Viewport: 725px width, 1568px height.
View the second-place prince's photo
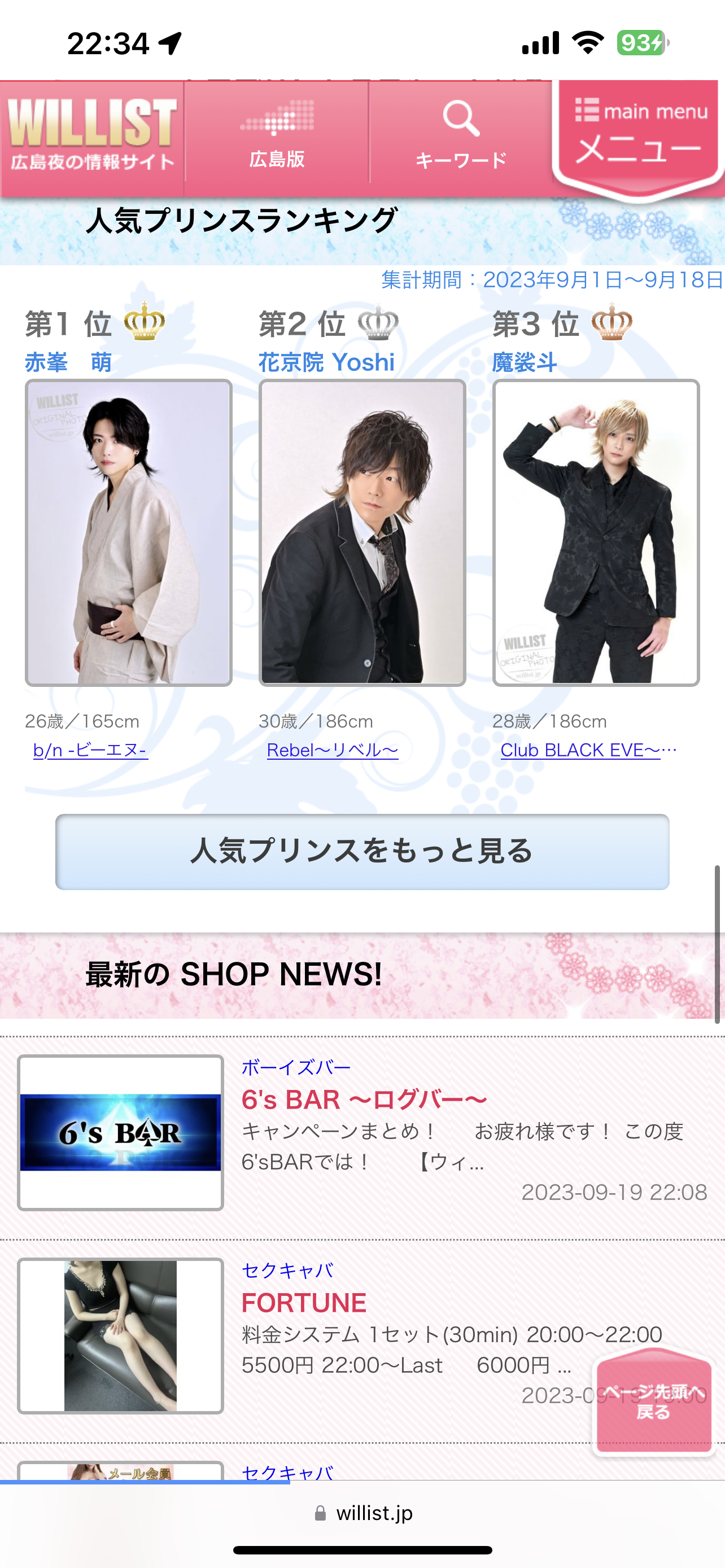click(362, 533)
